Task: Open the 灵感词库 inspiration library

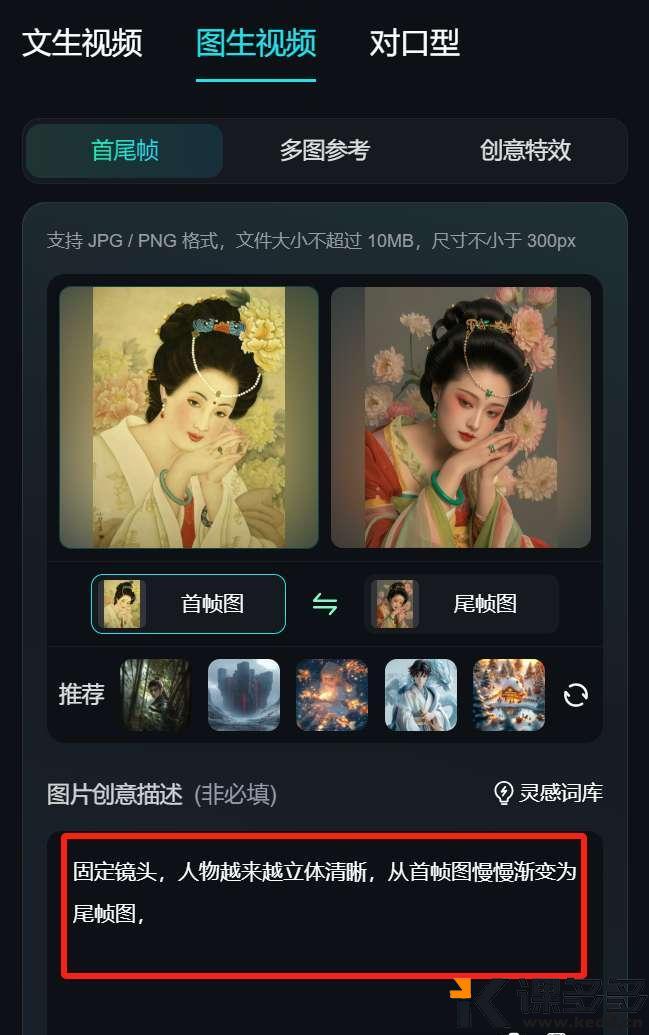Action: pos(549,793)
